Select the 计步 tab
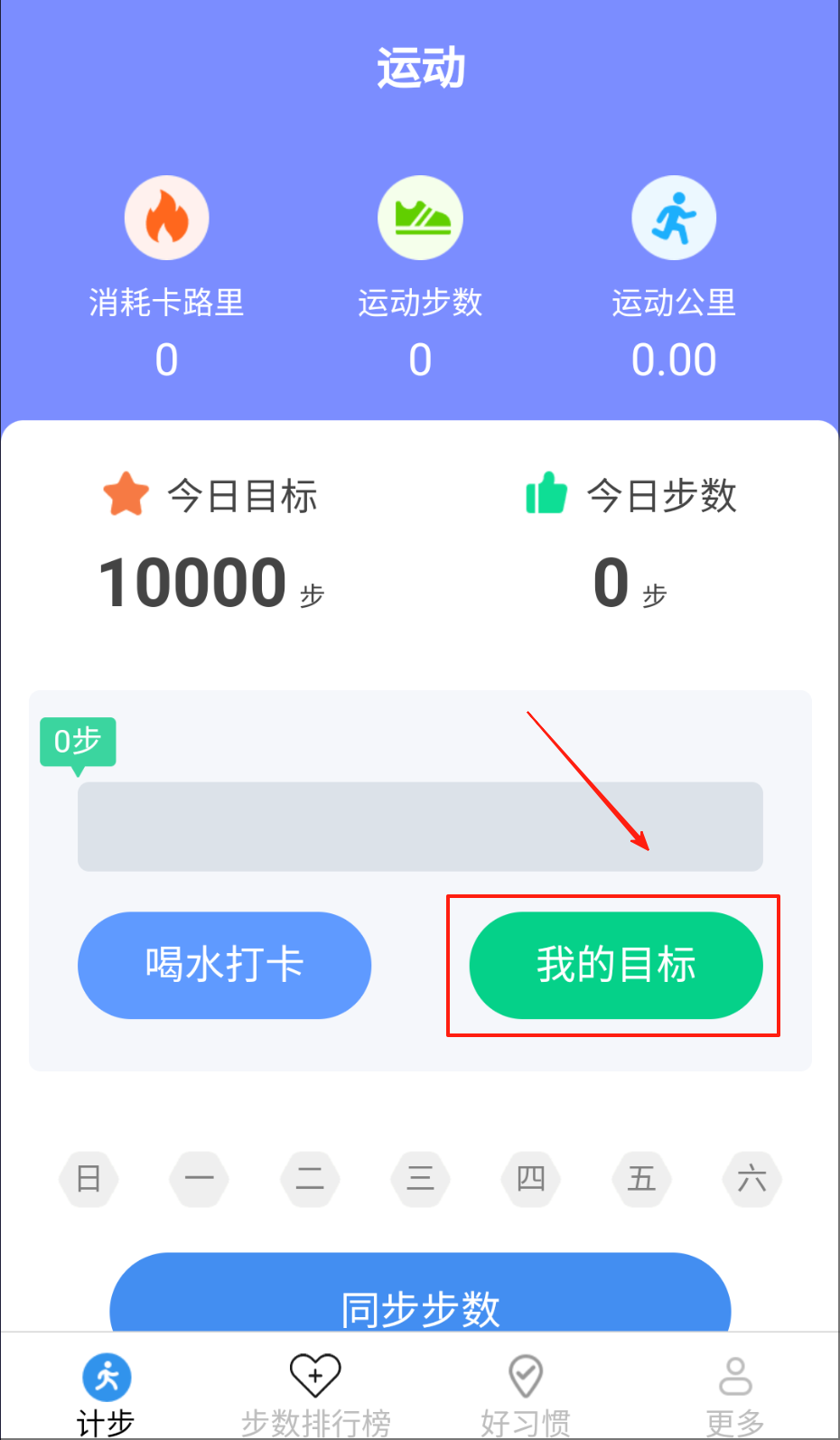The height and width of the screenshot is (1440, 840). click(106, 1394)
